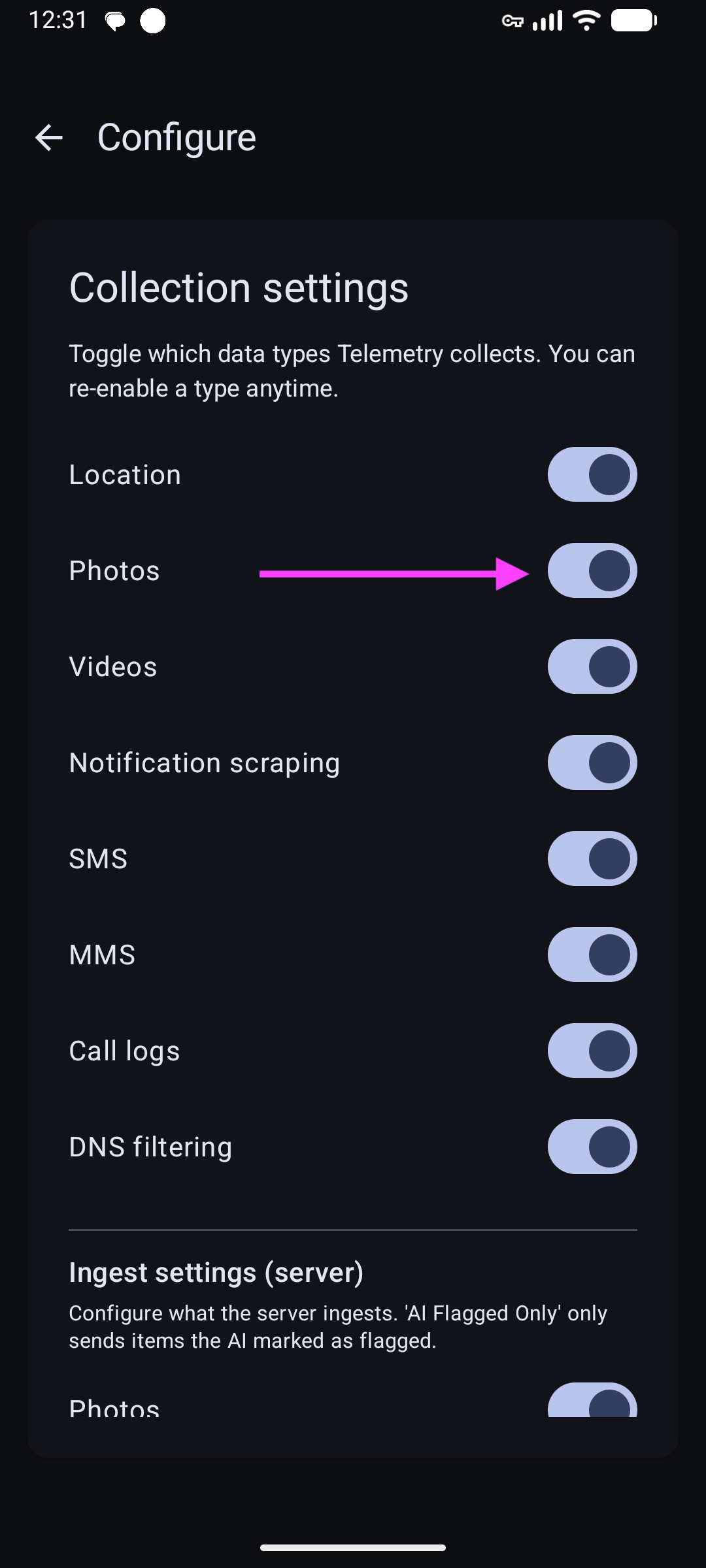
Task: Select the Collection settings heading
Action: tap(239, 288)
